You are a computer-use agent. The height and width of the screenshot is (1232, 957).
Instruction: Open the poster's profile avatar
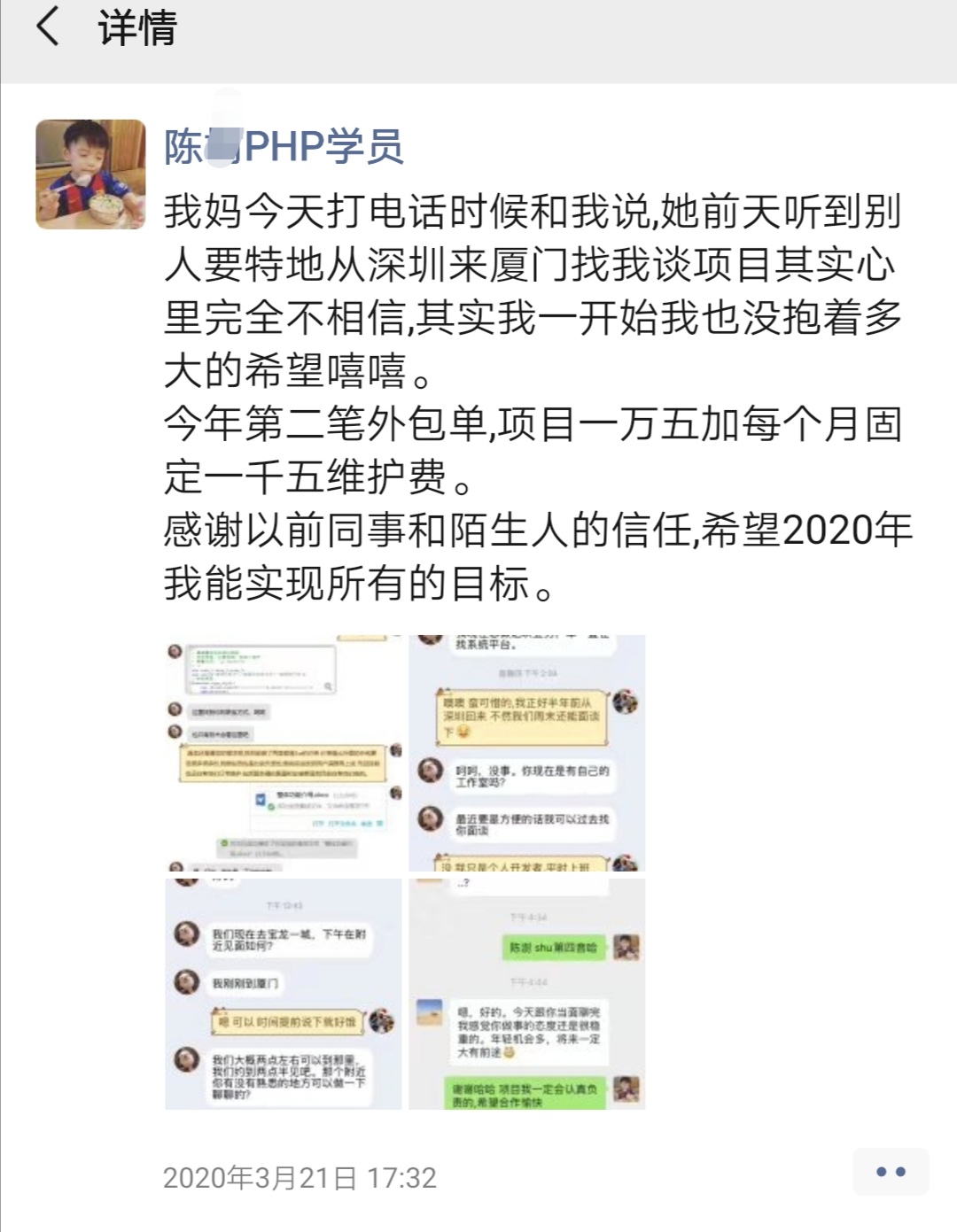click(90, 174)
